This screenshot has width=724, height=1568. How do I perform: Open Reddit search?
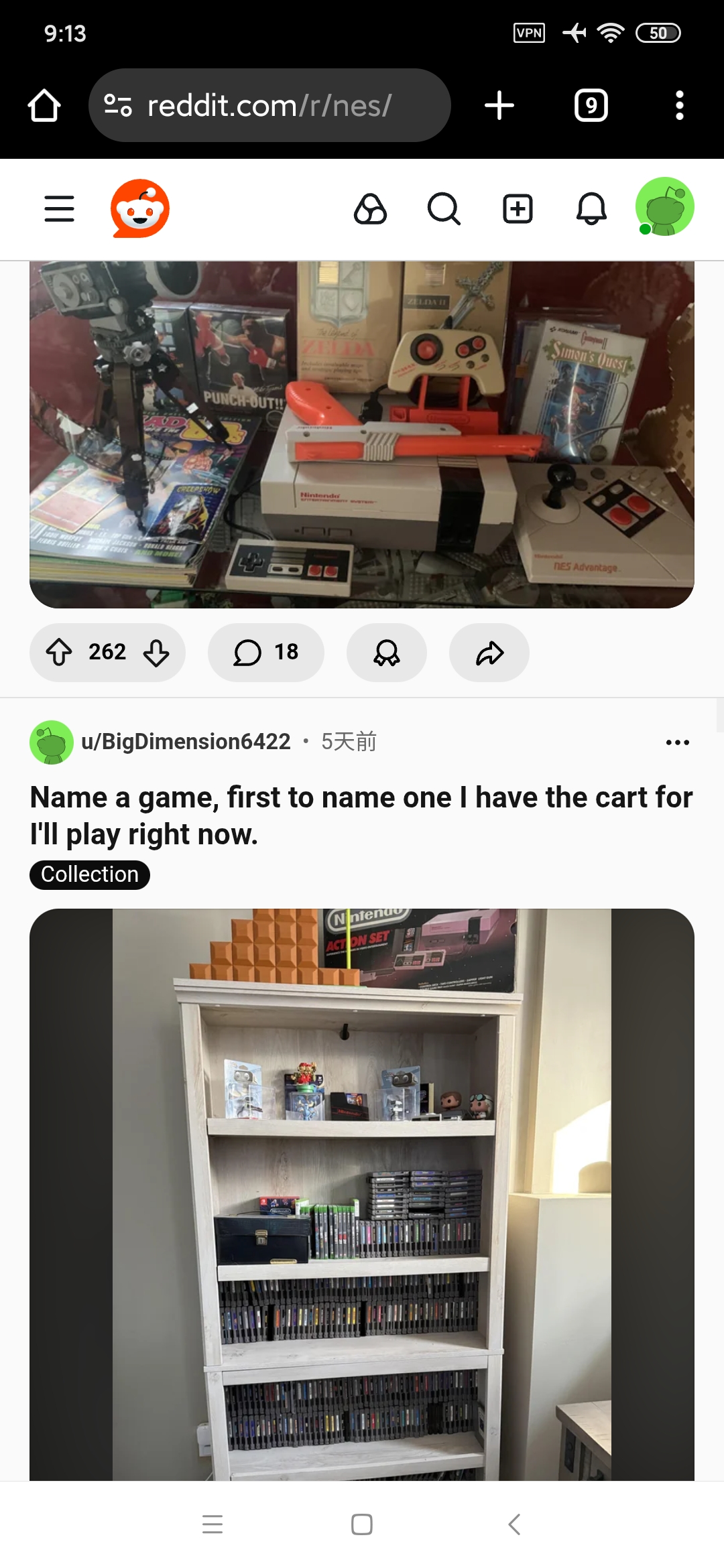tap(444, 208)
